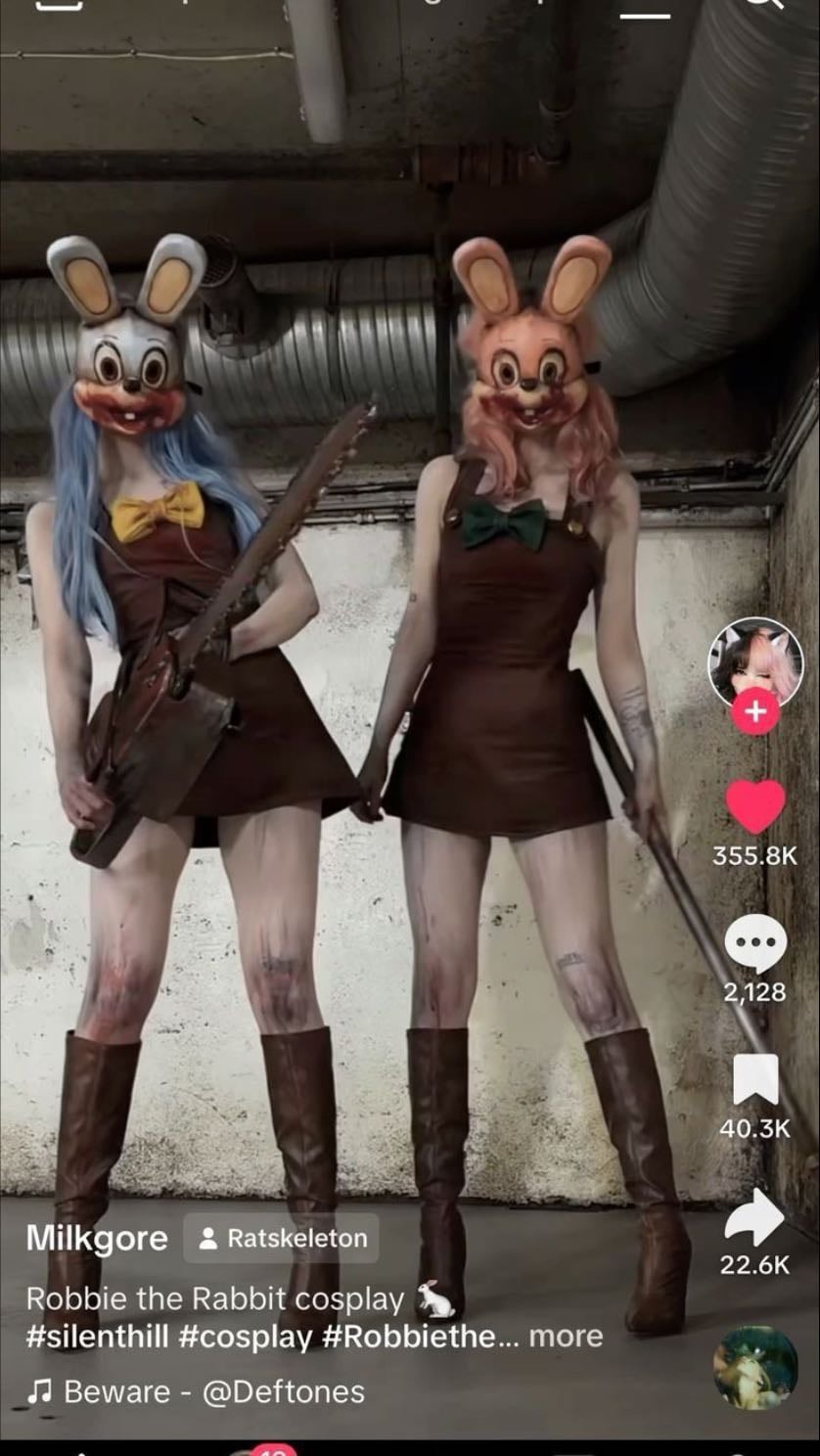Open the spinning sound disc
The width and height of the screenshot is (820, 1456).
[754, 1367]
